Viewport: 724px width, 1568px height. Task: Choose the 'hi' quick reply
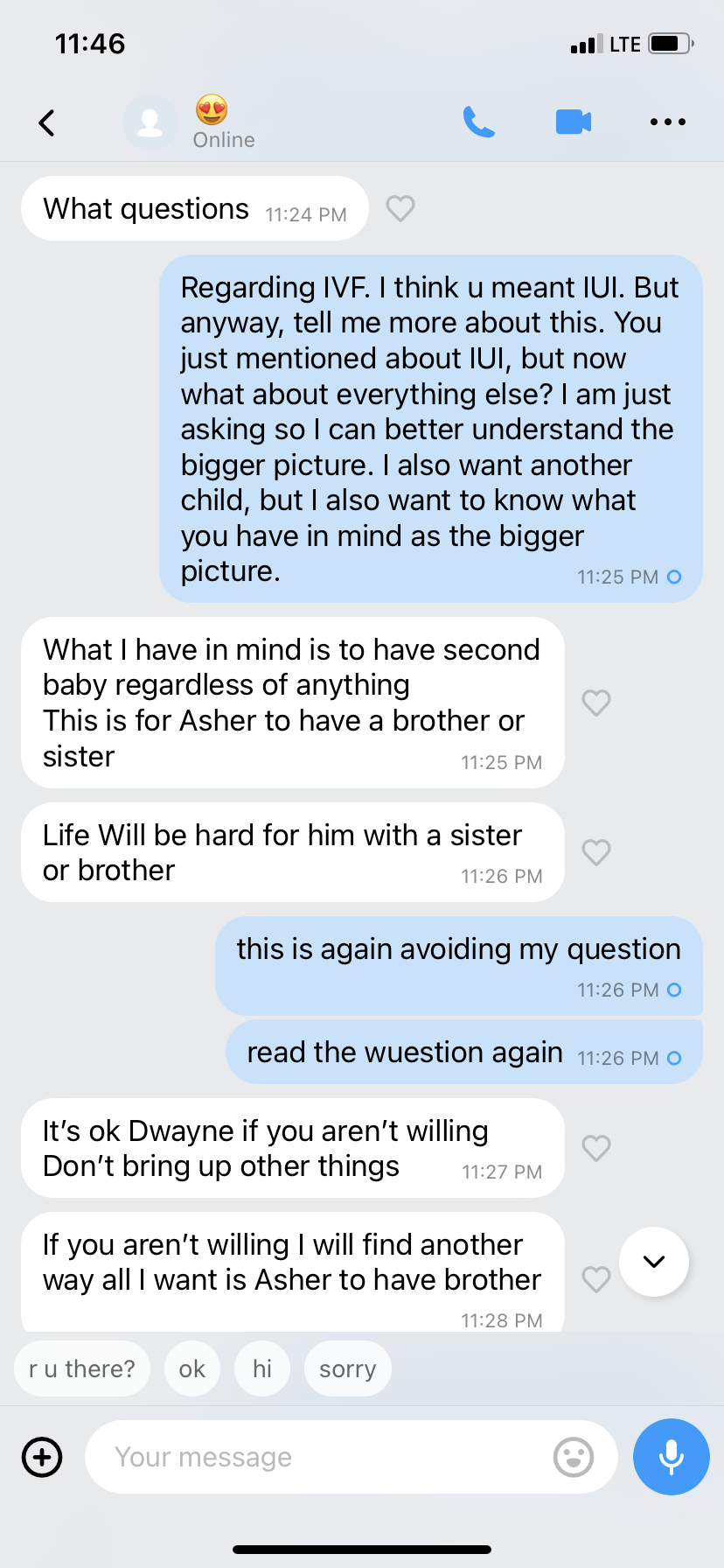tap(262, 1368)
